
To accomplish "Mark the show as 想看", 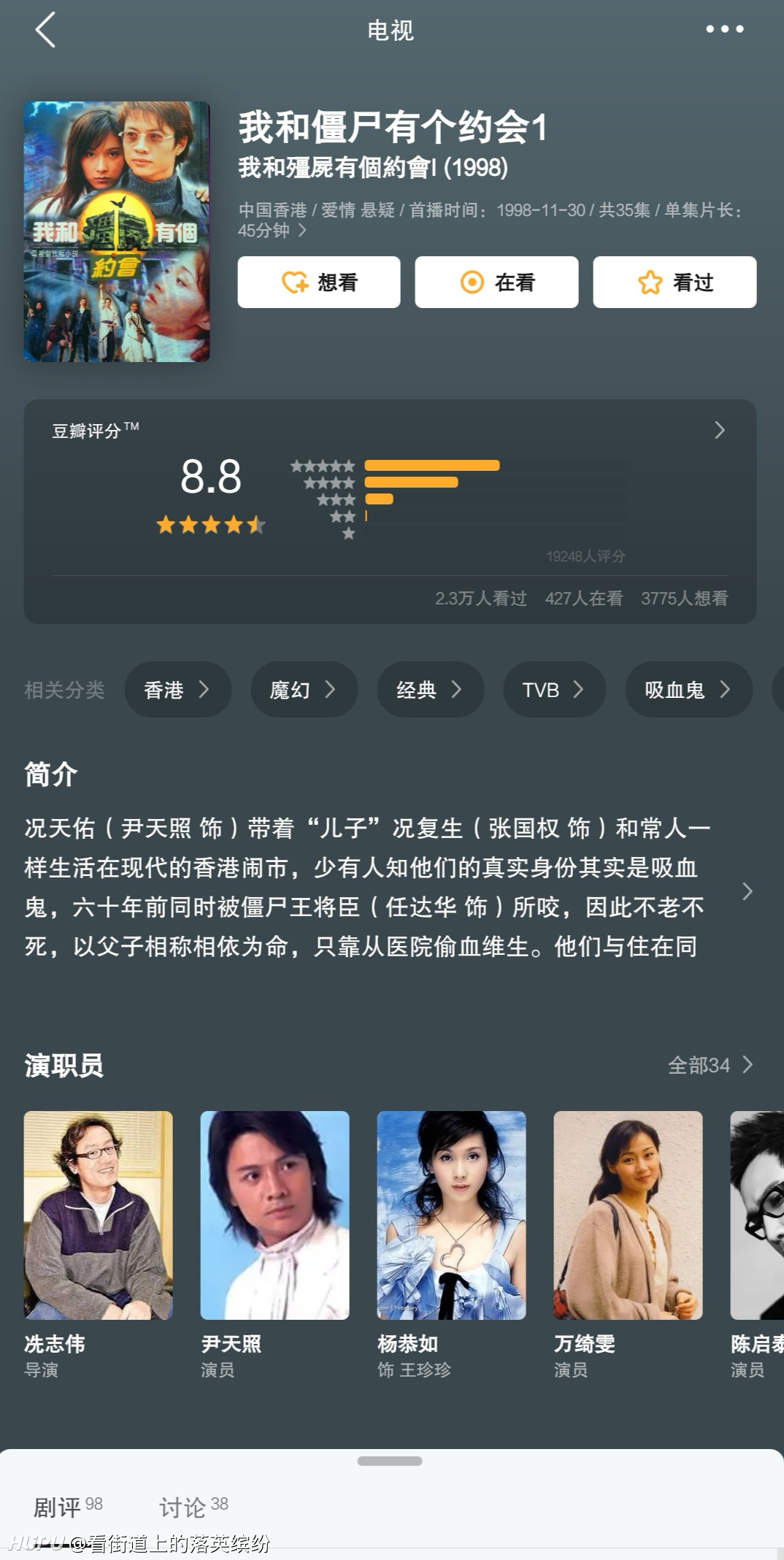I will pos(319,282).
